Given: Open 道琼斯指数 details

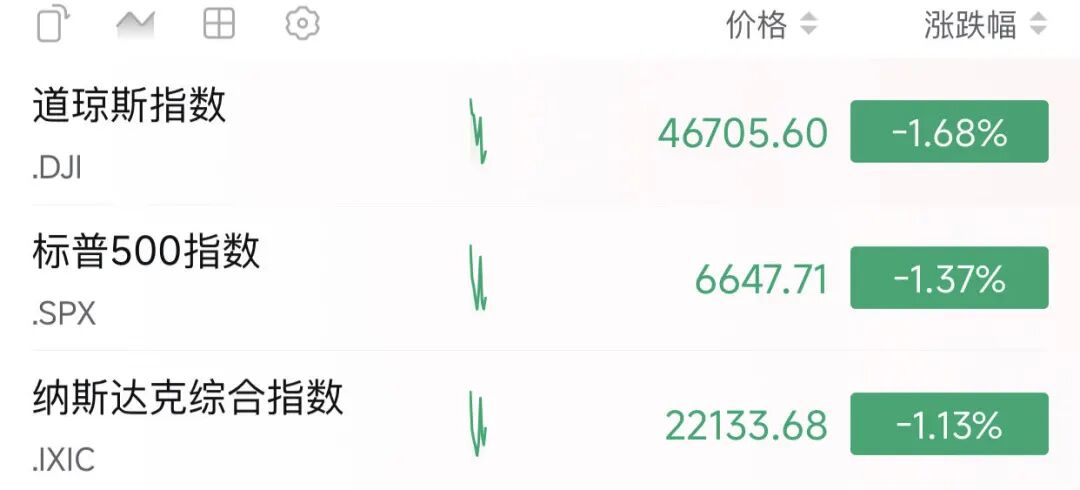Looking at the screenshot, I should (x=130, y=106).
